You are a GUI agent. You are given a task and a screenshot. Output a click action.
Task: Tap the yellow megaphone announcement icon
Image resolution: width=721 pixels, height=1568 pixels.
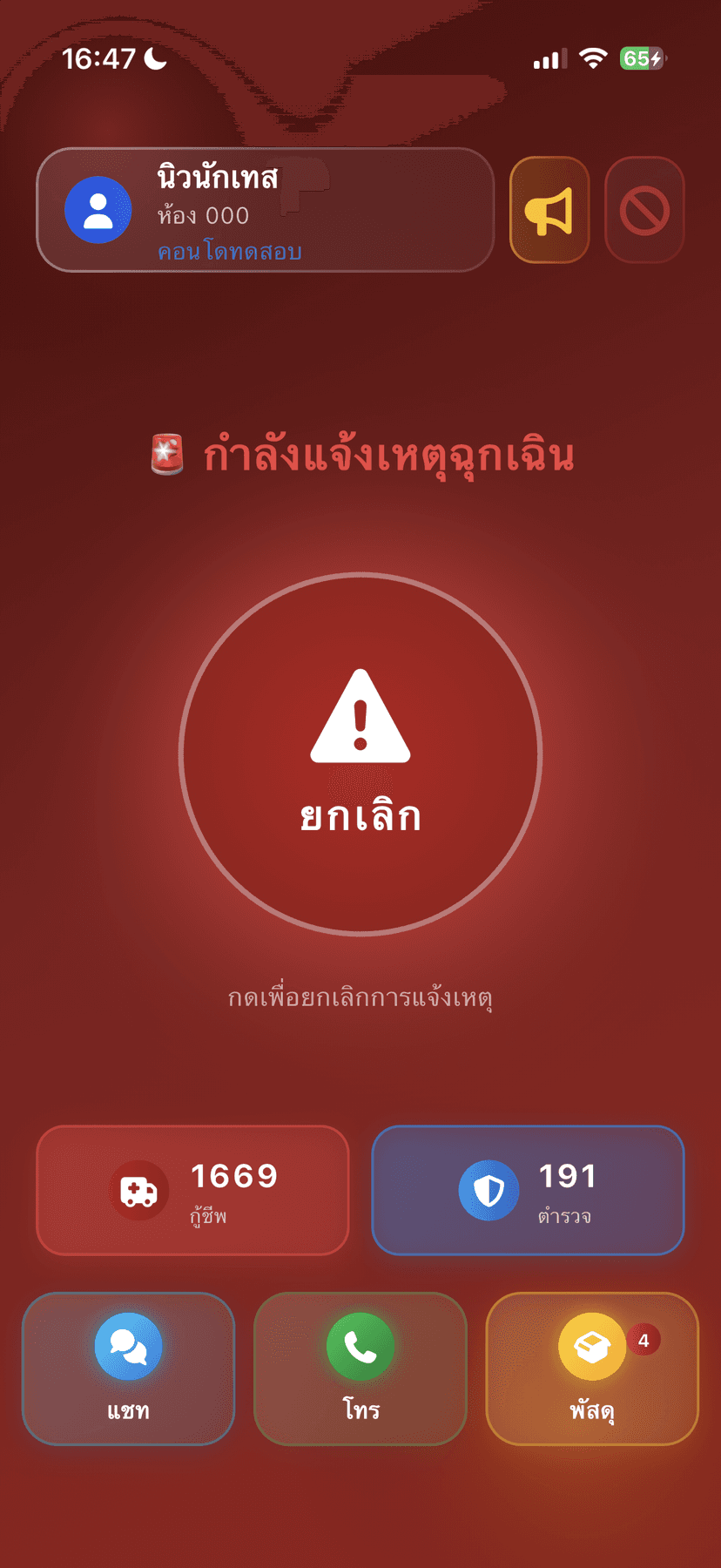(x=549, y=210)
